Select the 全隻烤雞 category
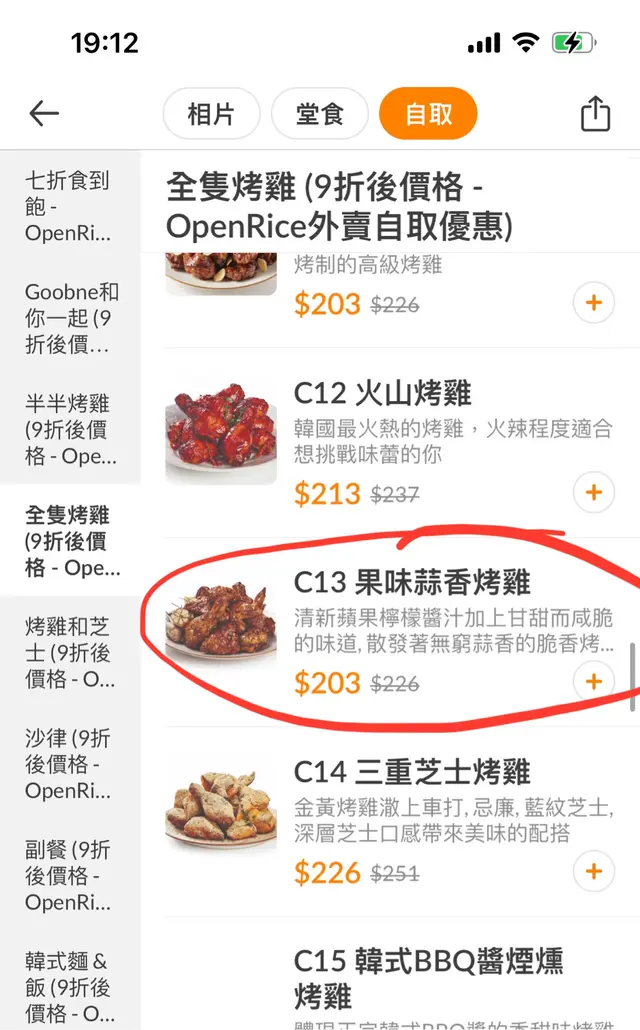640x1030 pixels. (70, 541)
